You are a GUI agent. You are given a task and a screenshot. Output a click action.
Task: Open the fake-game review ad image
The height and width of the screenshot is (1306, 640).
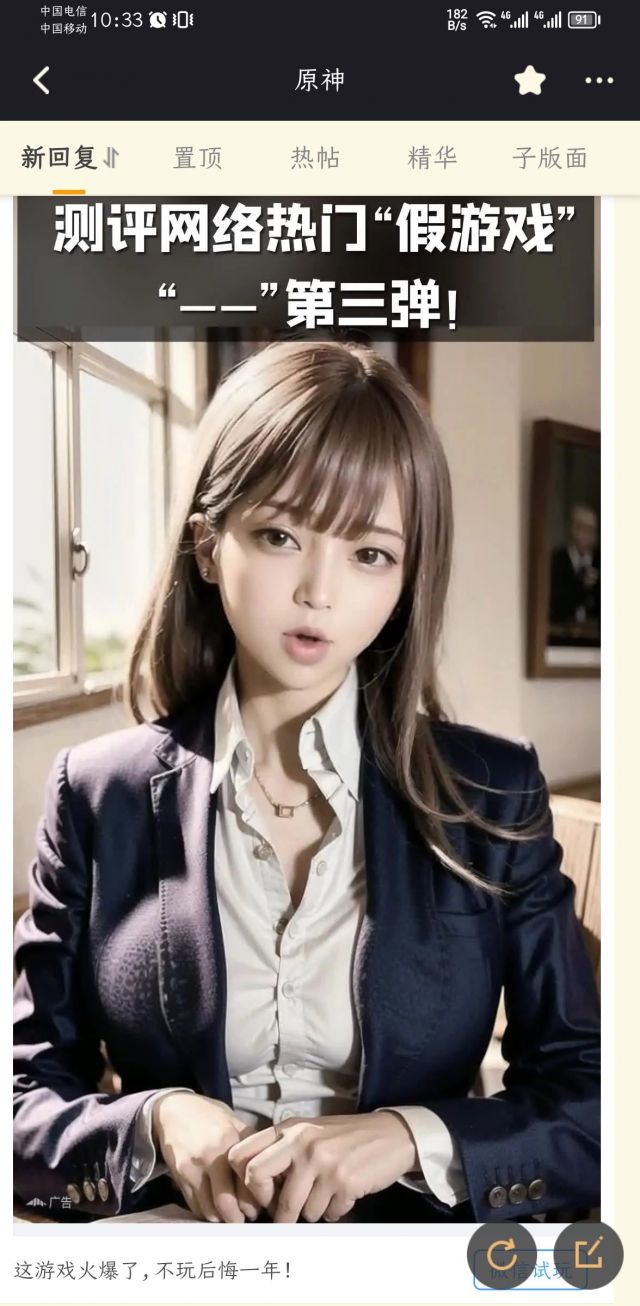(306, 708)
